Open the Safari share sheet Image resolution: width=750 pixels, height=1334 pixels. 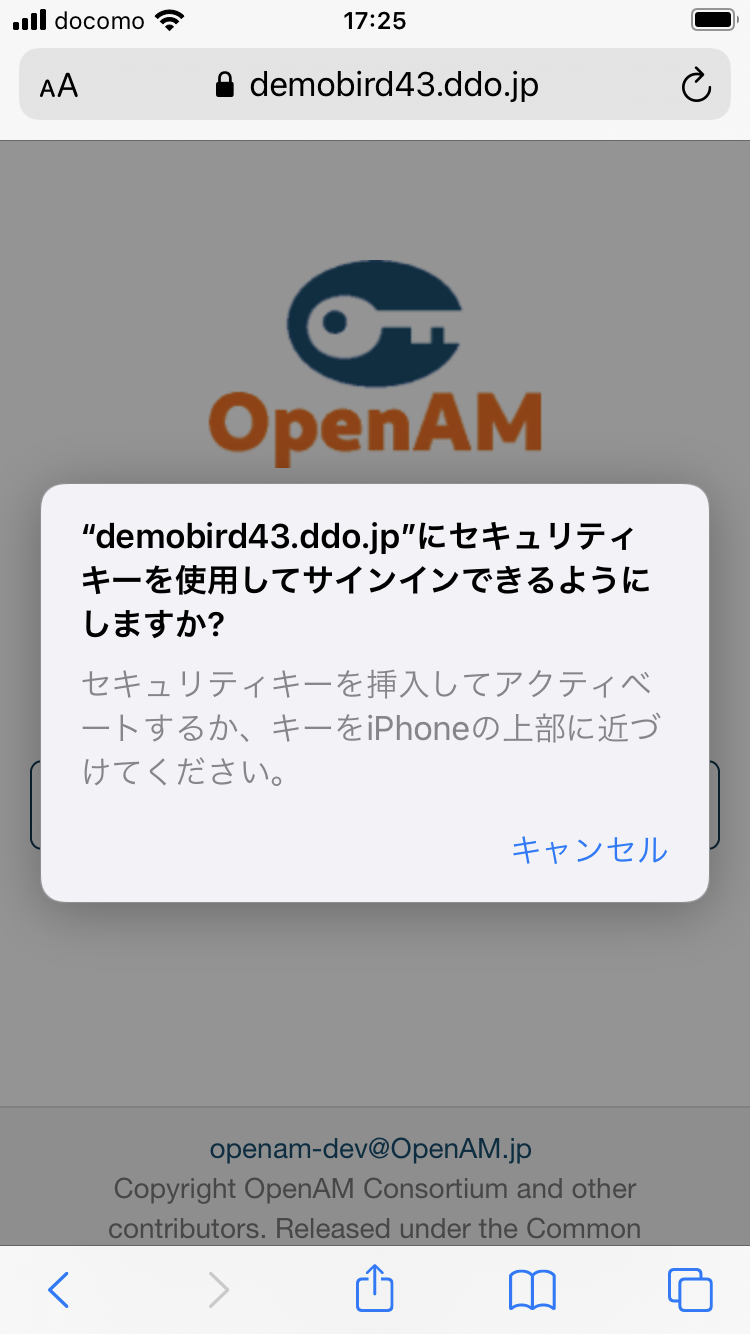(x=375, y=1288)
